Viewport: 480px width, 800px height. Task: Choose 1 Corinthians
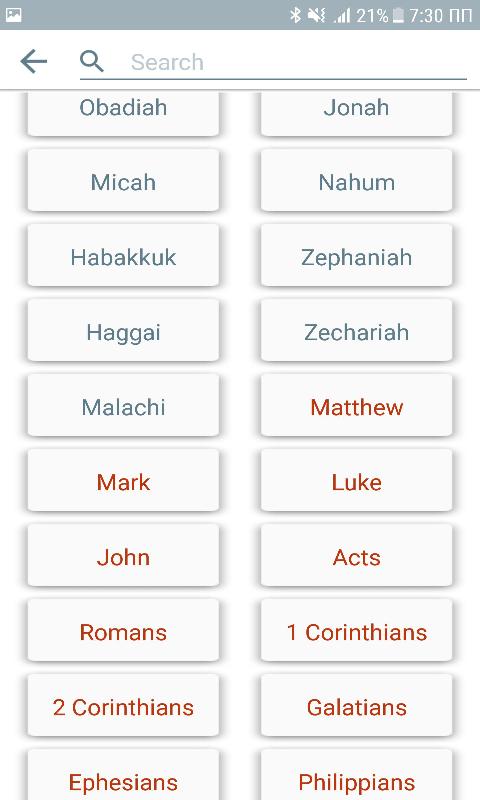pos(357,631)
